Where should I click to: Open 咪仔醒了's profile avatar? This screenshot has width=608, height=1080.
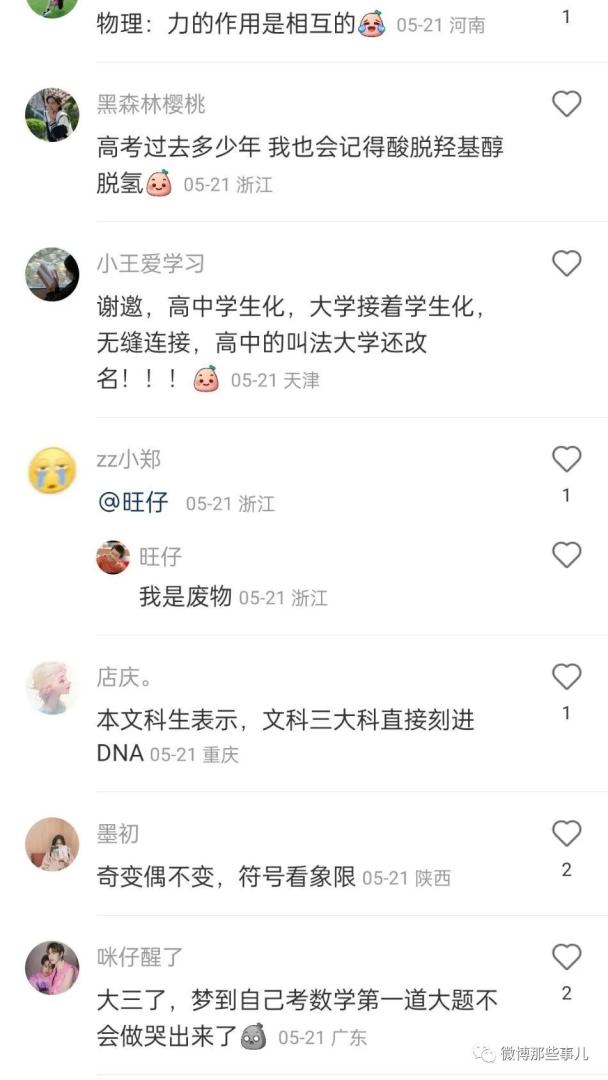(x=52, y=967)
